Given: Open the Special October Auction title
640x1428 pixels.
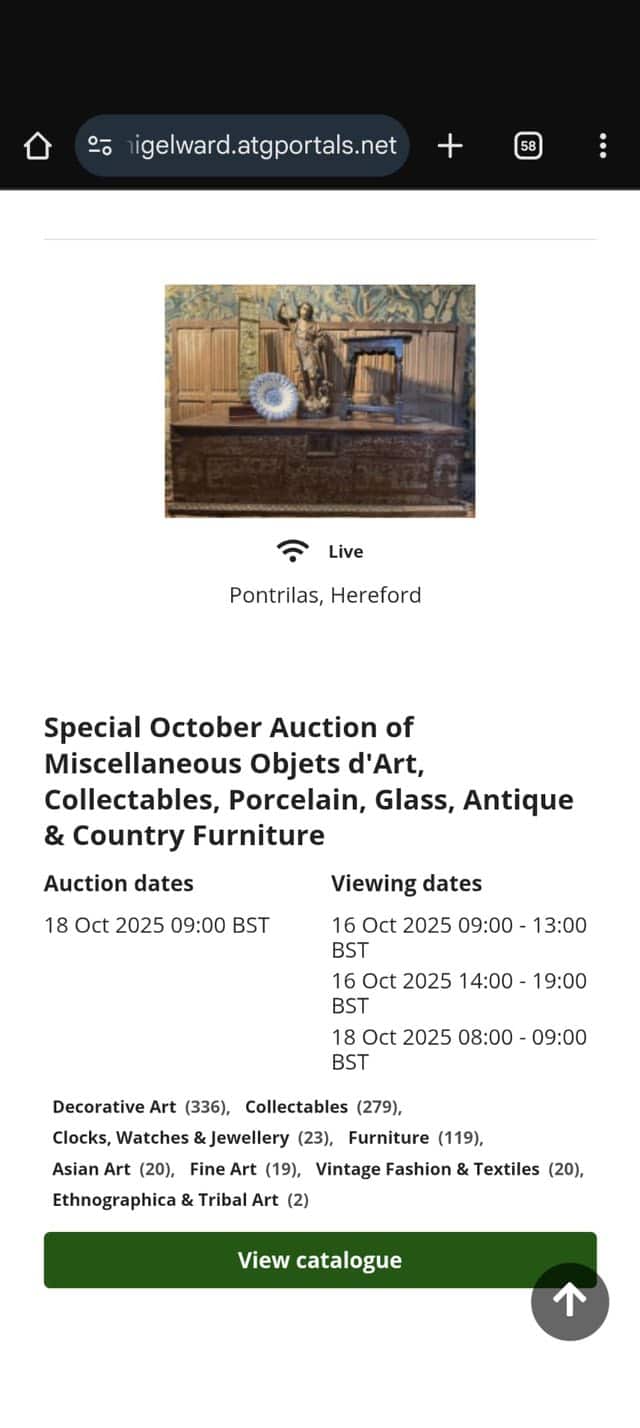Looking at the screenshot, I should pyautogui.click(x=308, y=781).
